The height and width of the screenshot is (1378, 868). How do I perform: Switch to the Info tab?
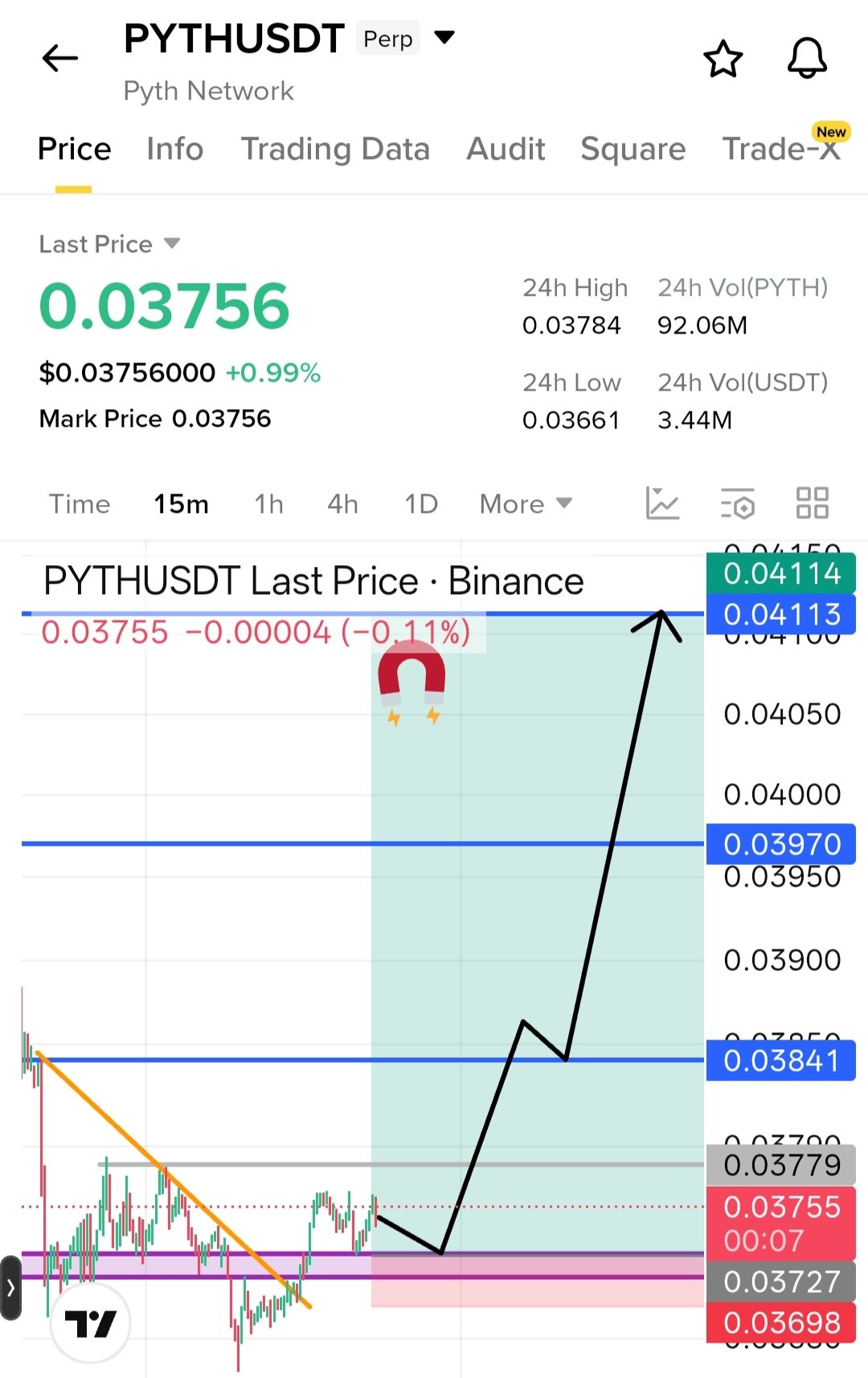pos(174,149)
